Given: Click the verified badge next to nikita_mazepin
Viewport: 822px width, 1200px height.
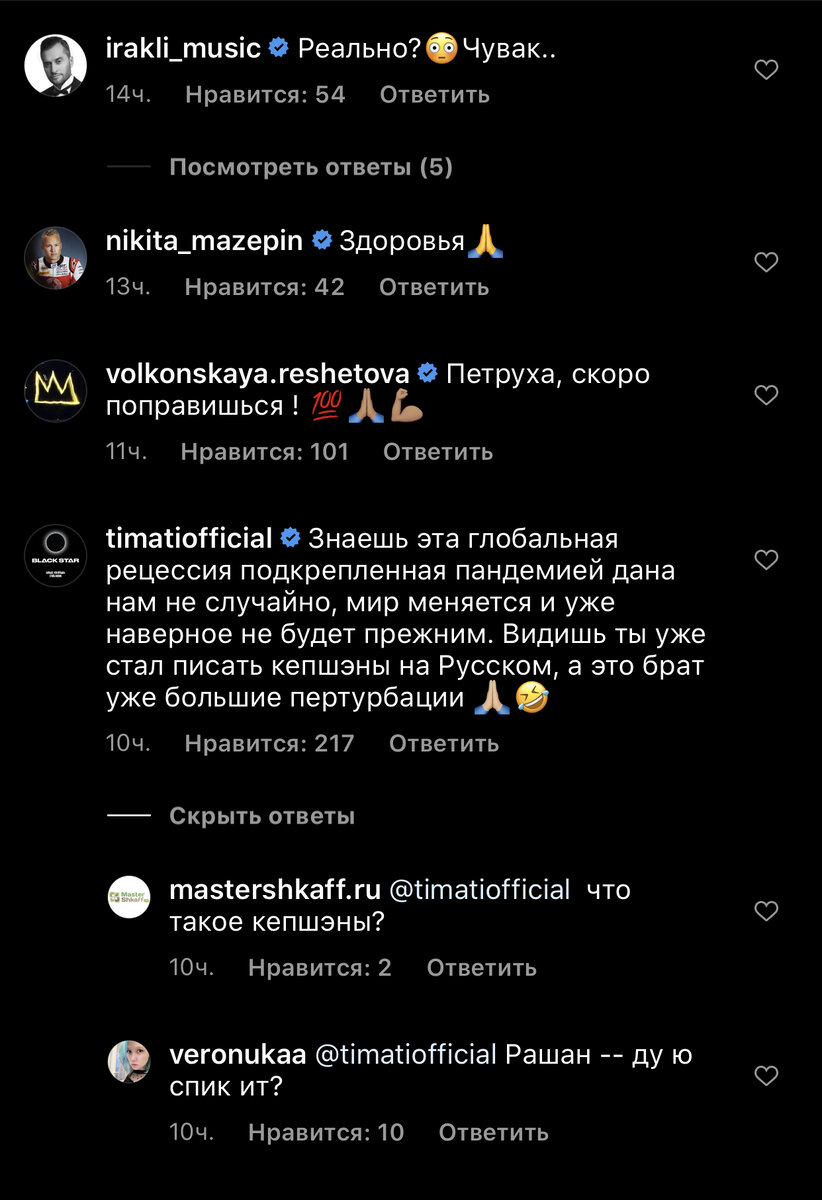Looking at the screenshot, I should coord(321,239).
